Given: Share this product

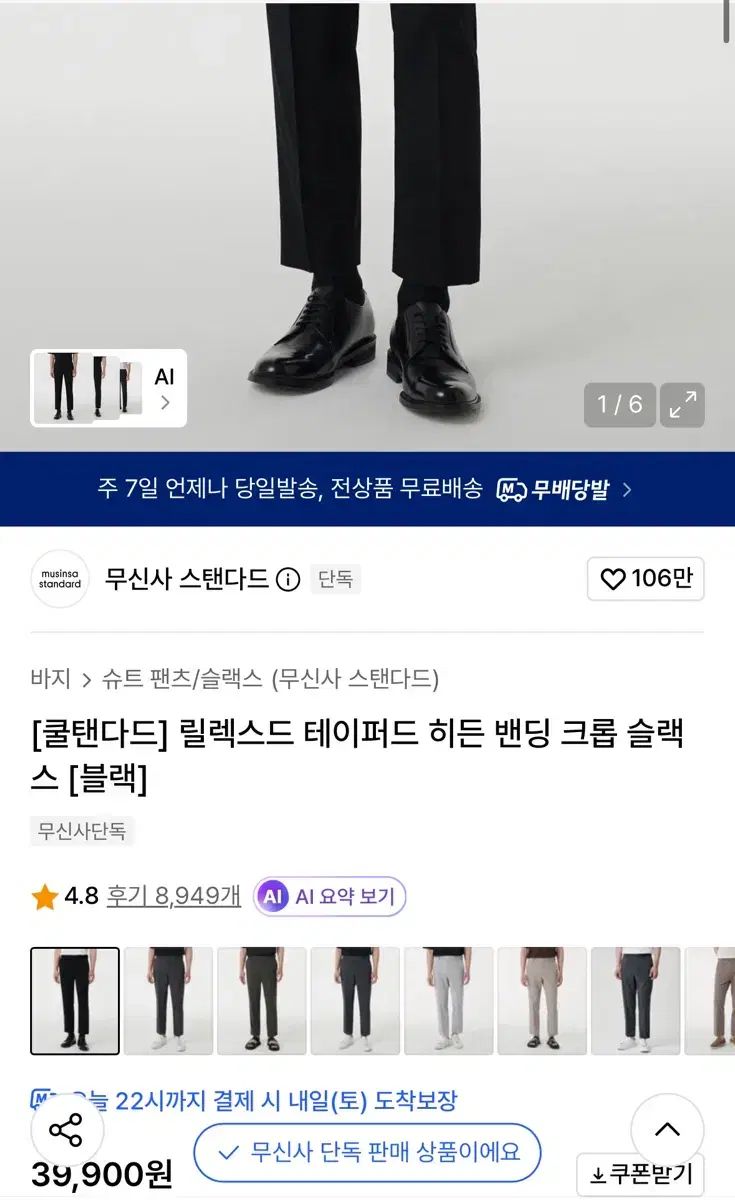Looking at the screenshot, I should (66, 1131).
